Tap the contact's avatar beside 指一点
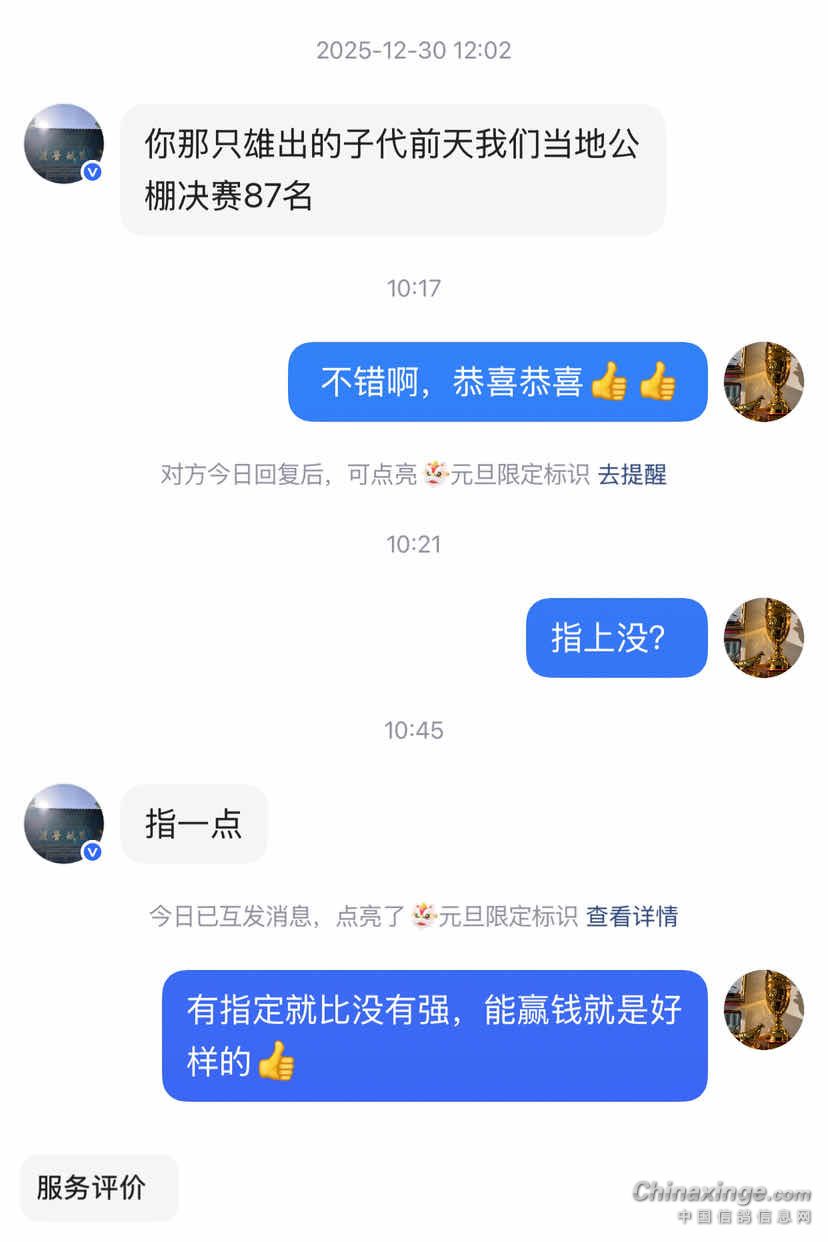828x1242 pixels. coord(63,823)
